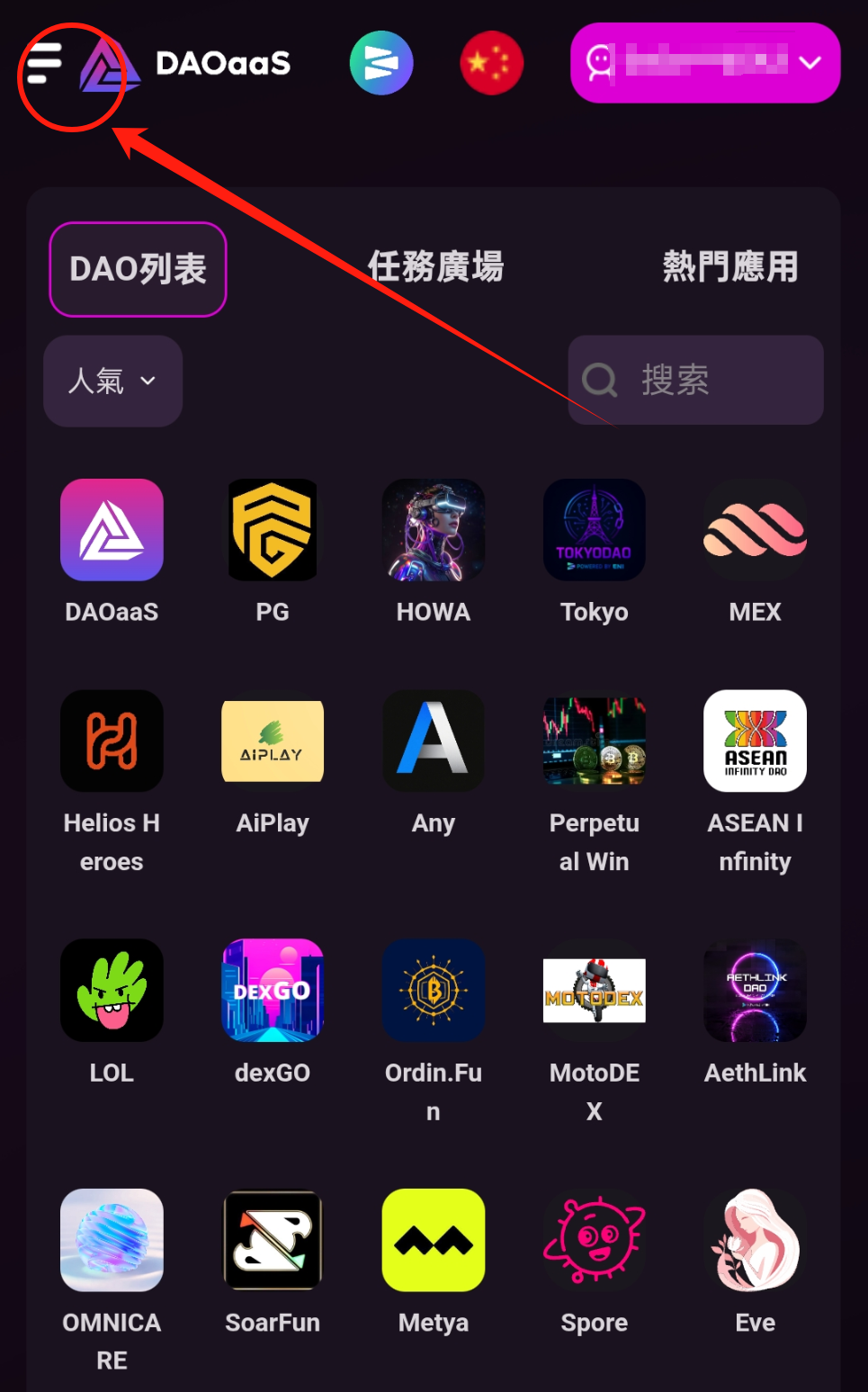View the dexGO DAO

(x=273, y=991)
